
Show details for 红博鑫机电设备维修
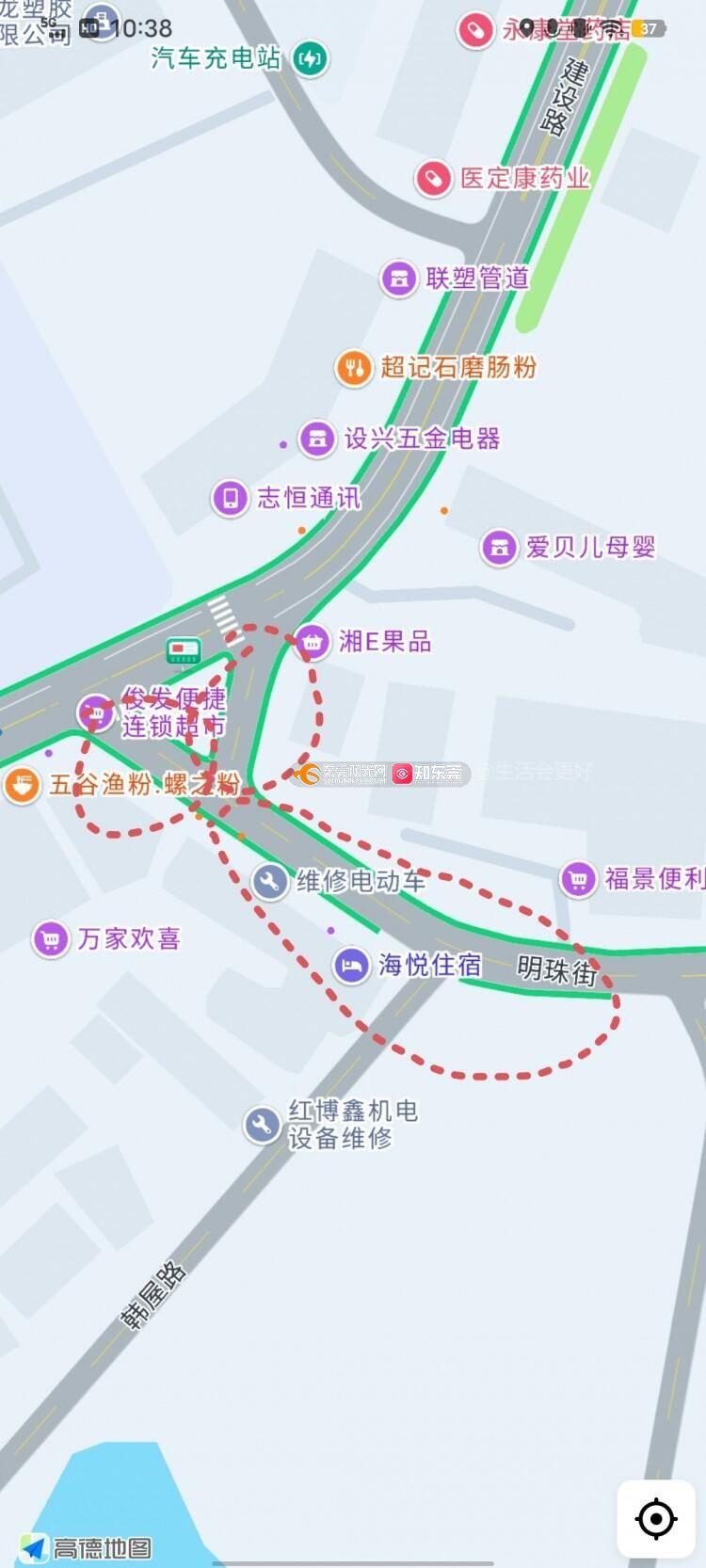262,1125
